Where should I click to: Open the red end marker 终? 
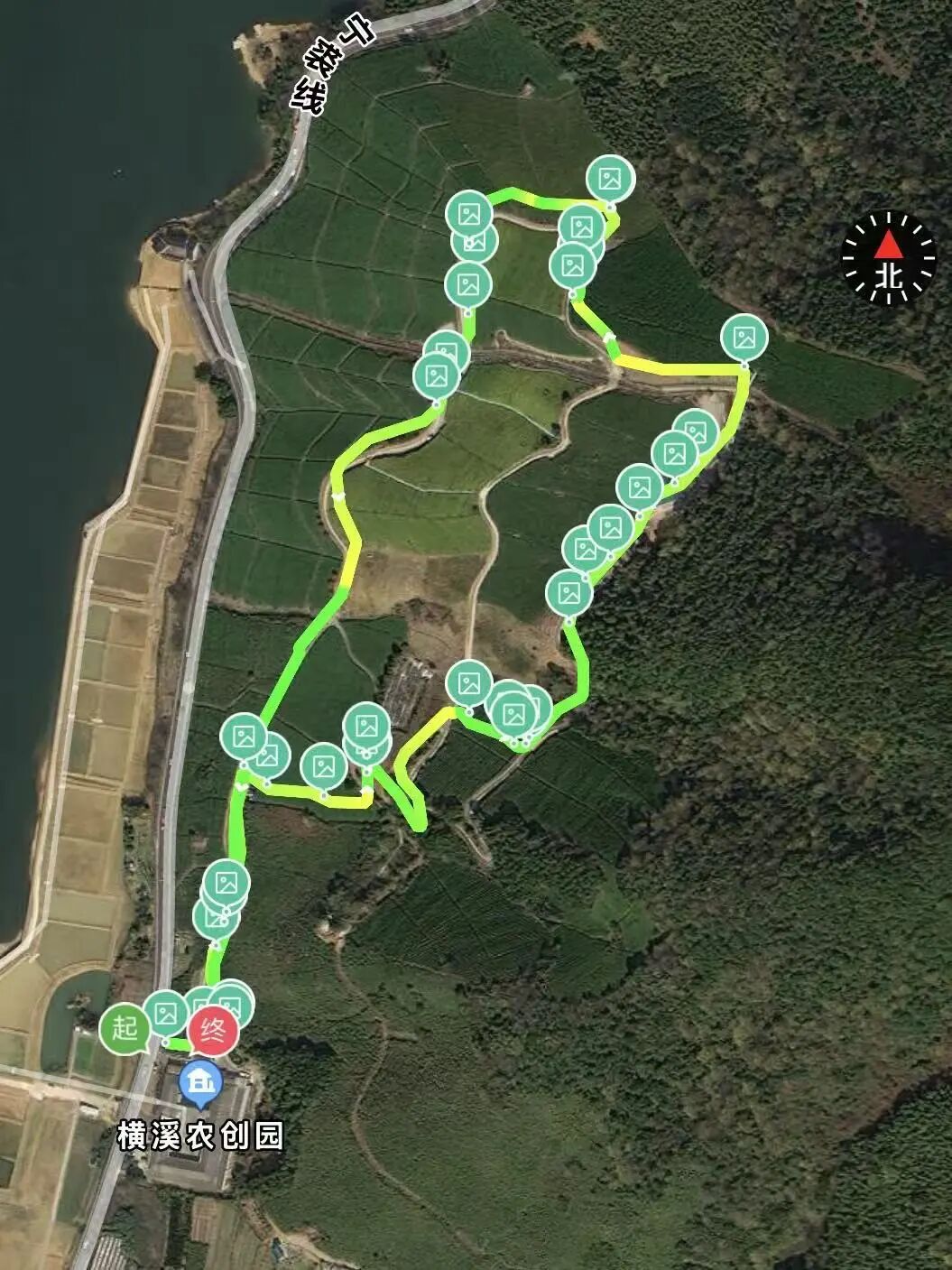214,1031
